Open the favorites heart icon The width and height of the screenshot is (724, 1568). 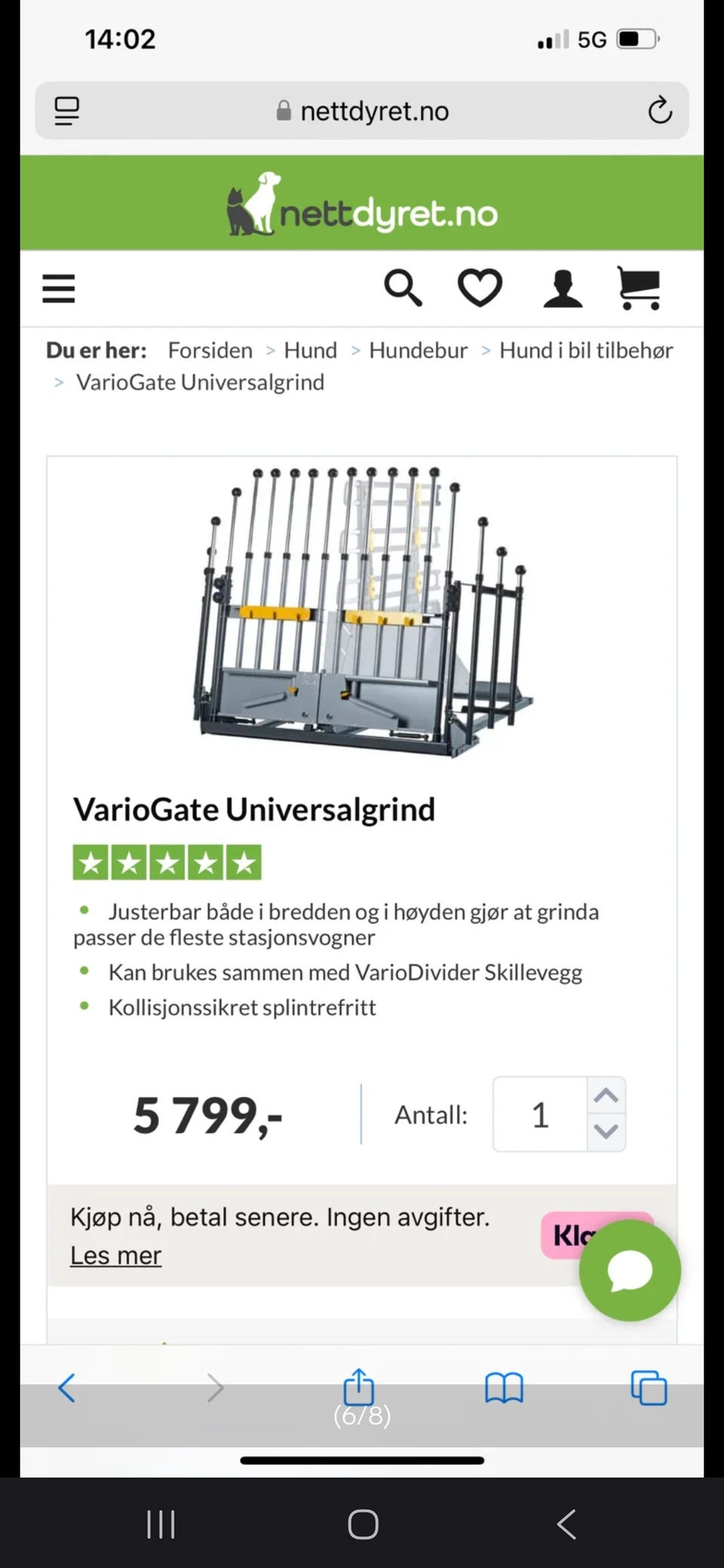pyautogui.click(x=480, y=287)
